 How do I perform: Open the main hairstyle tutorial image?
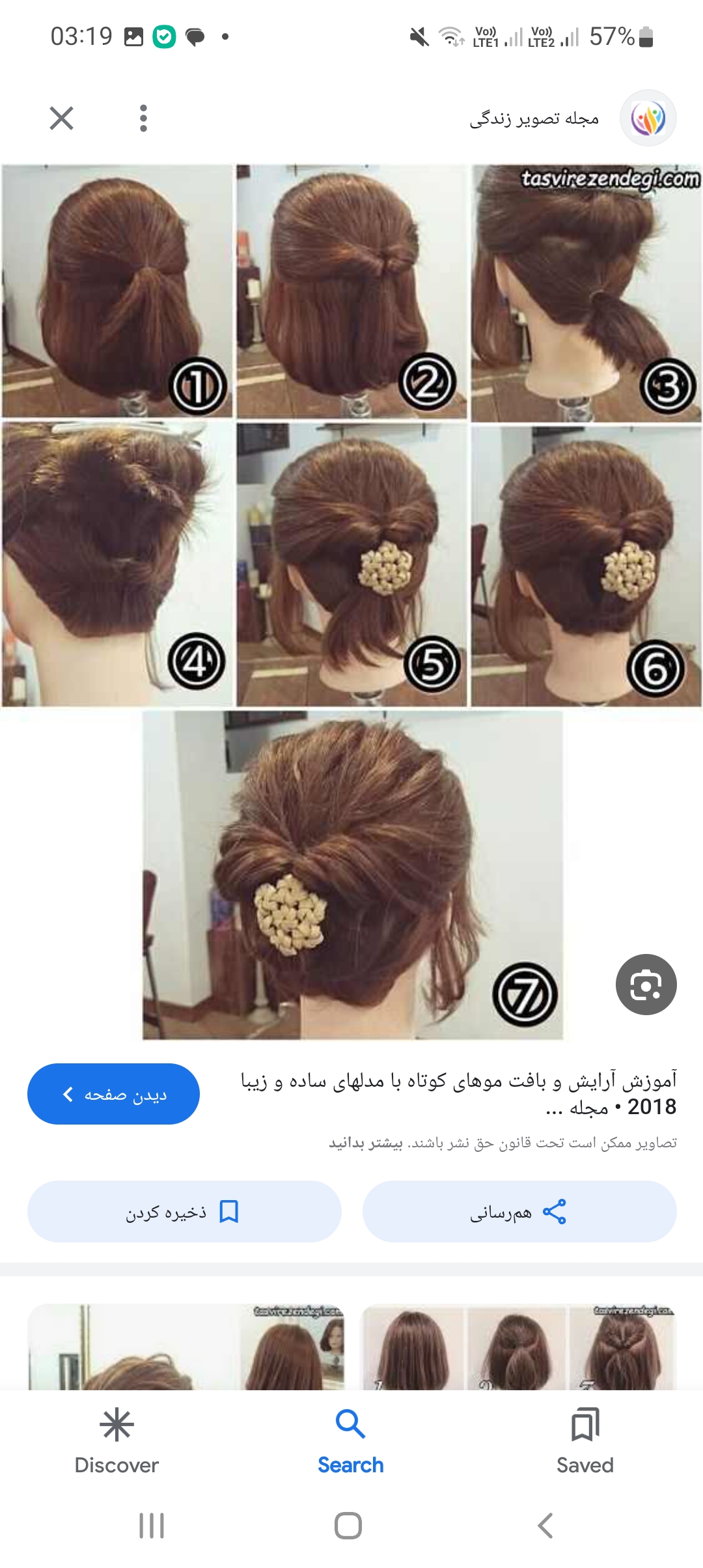[351, 599]
